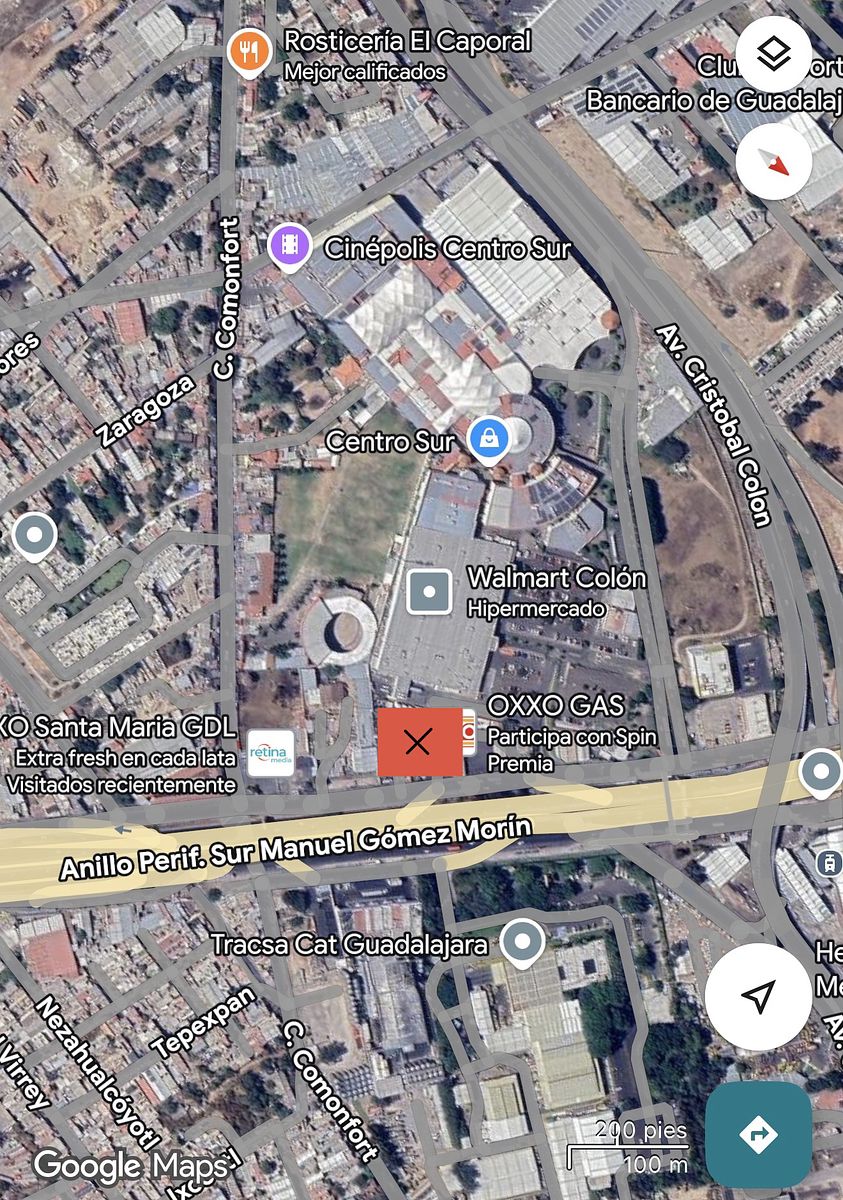Open directions with the turn arrow button
This screenshot has width=843, height=1200.
click(758, 1134)
